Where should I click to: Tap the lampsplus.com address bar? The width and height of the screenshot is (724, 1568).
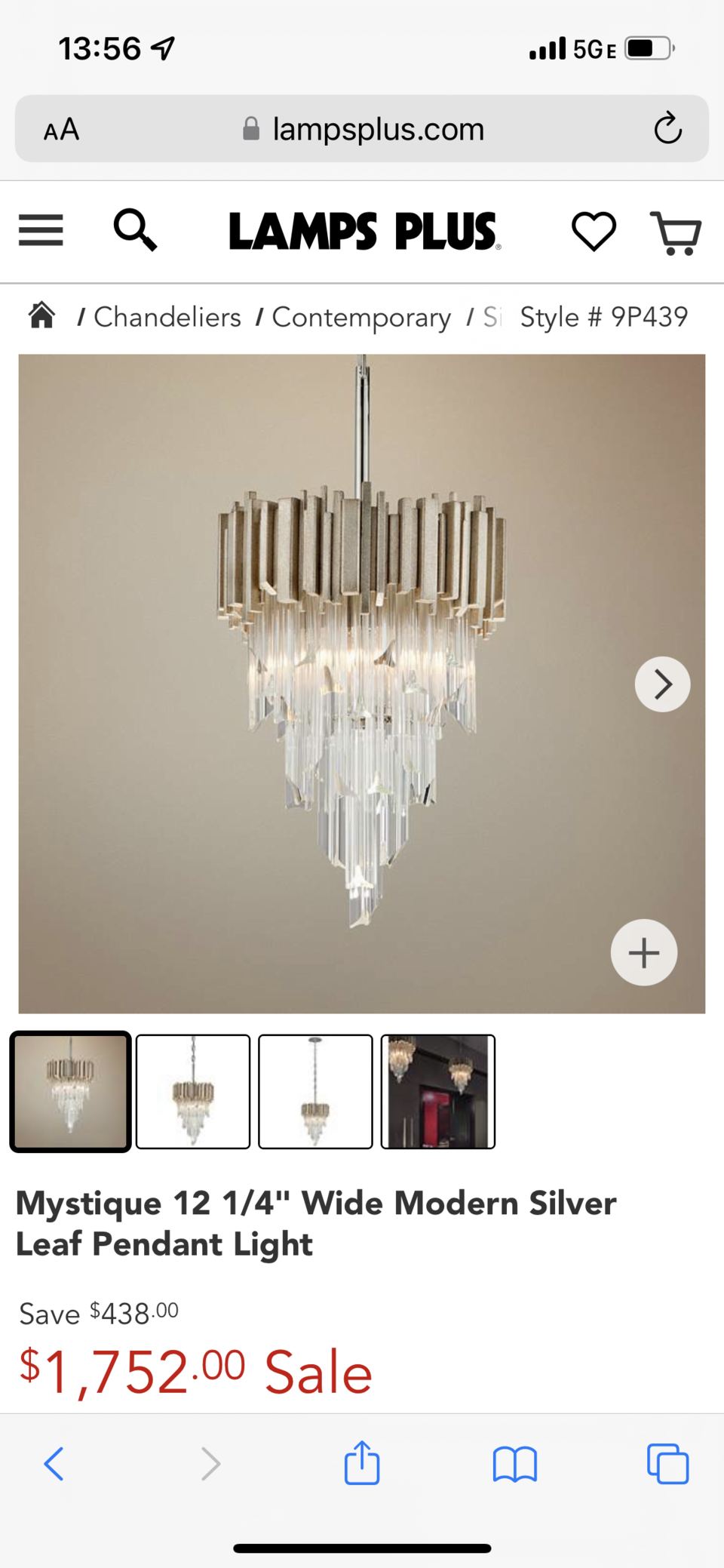click(x=362, y=129)
